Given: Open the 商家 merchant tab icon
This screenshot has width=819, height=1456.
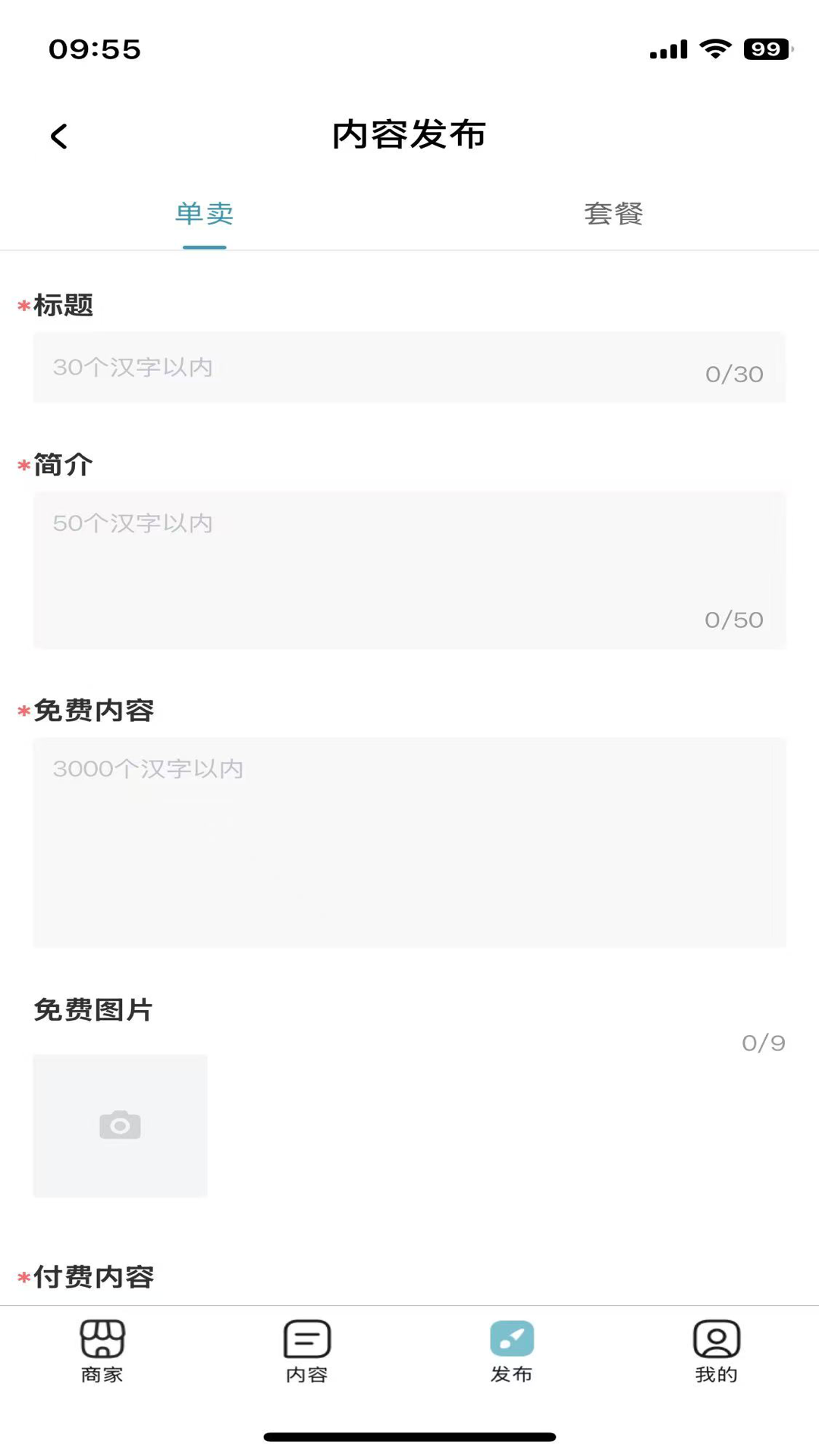Looking at the screenshot, I should pyautogui.click(x=101, y=1346).
